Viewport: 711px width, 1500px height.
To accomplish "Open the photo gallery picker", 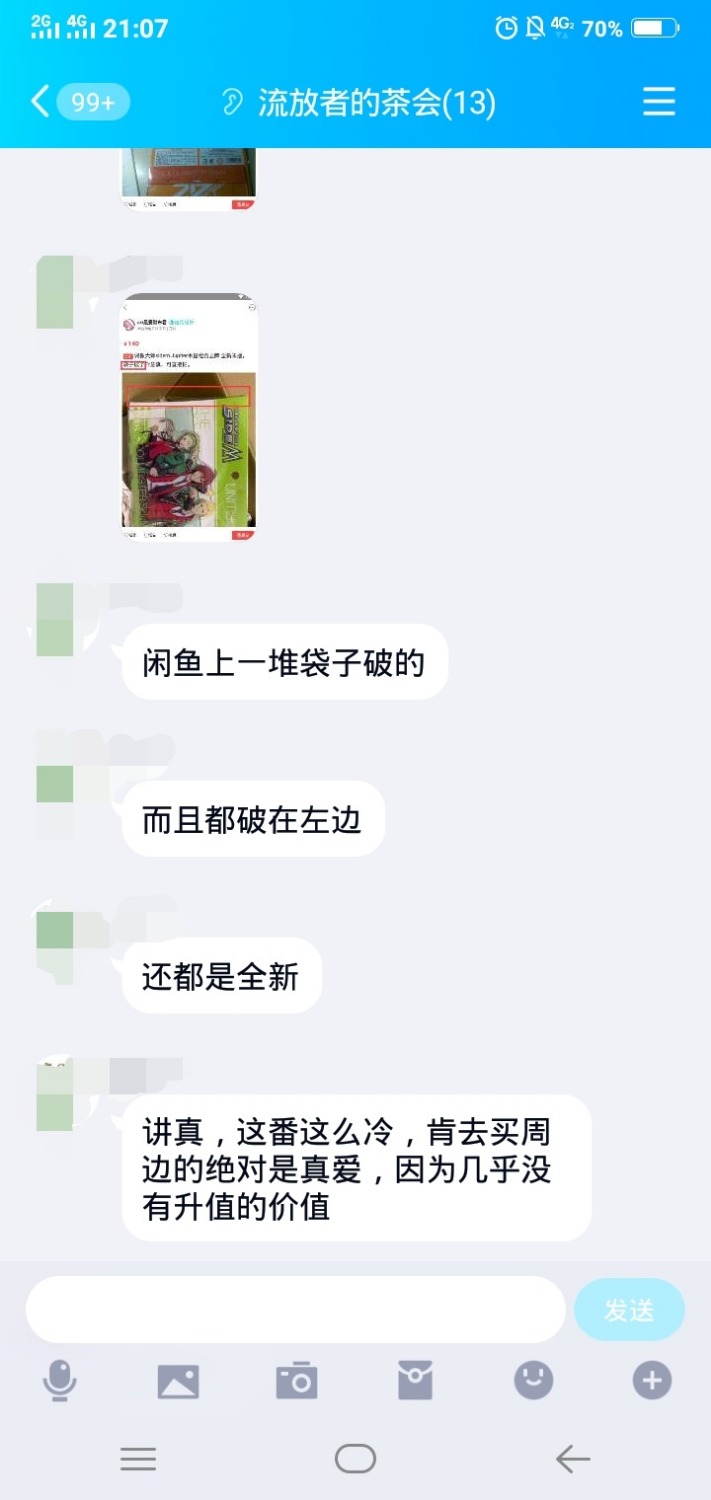I will (178, 1381).
